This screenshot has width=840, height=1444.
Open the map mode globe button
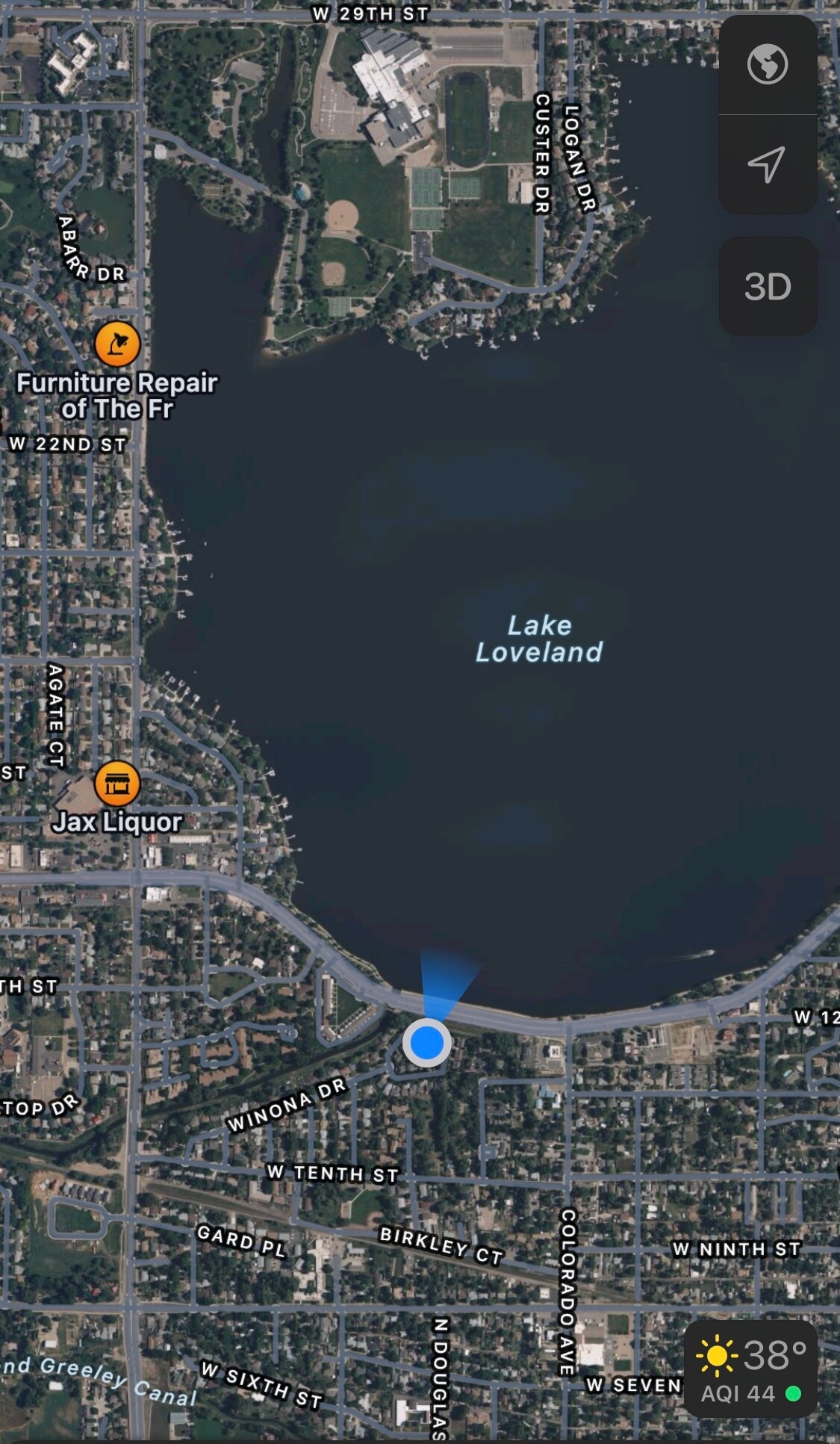coord(767,64)
